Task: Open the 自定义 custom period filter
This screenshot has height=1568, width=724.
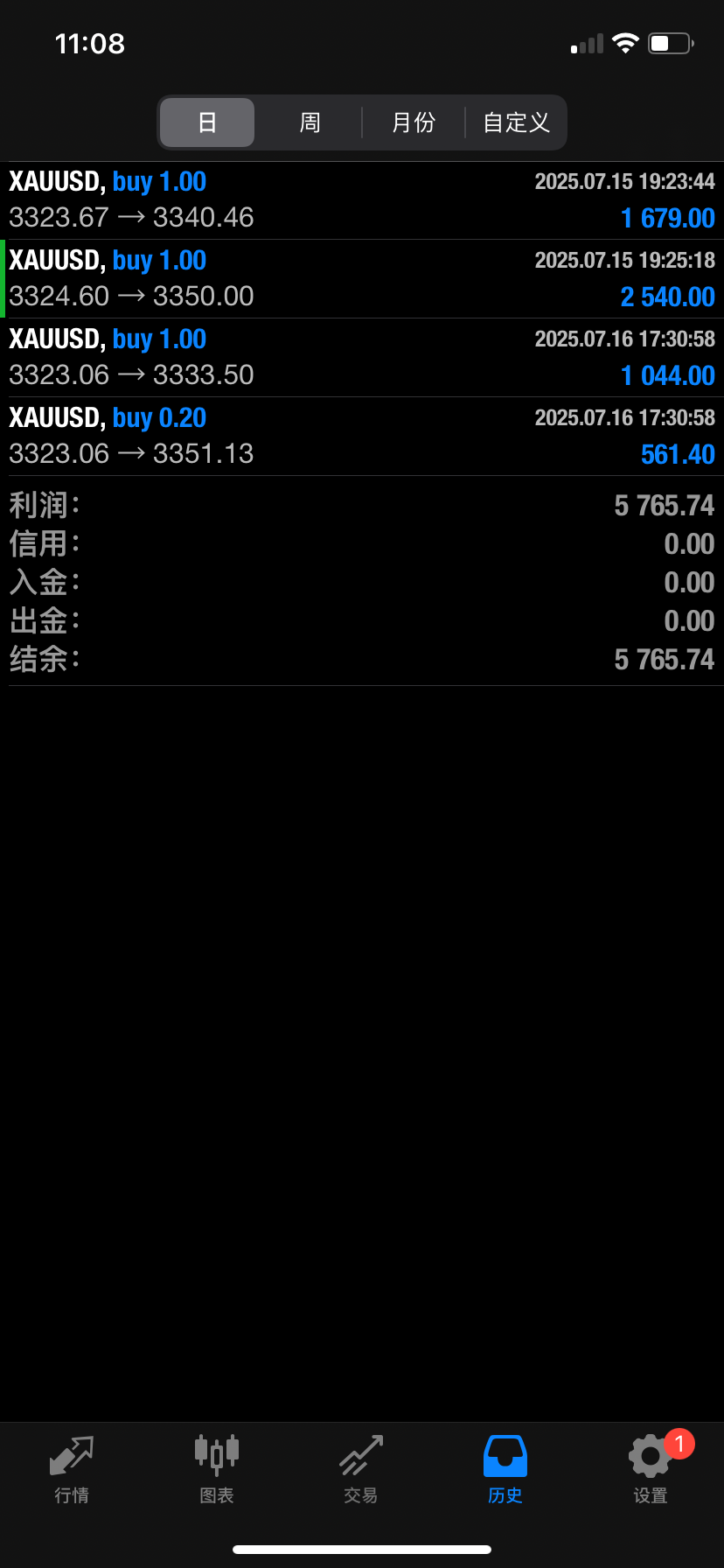Action: click(x=516, y=122)
